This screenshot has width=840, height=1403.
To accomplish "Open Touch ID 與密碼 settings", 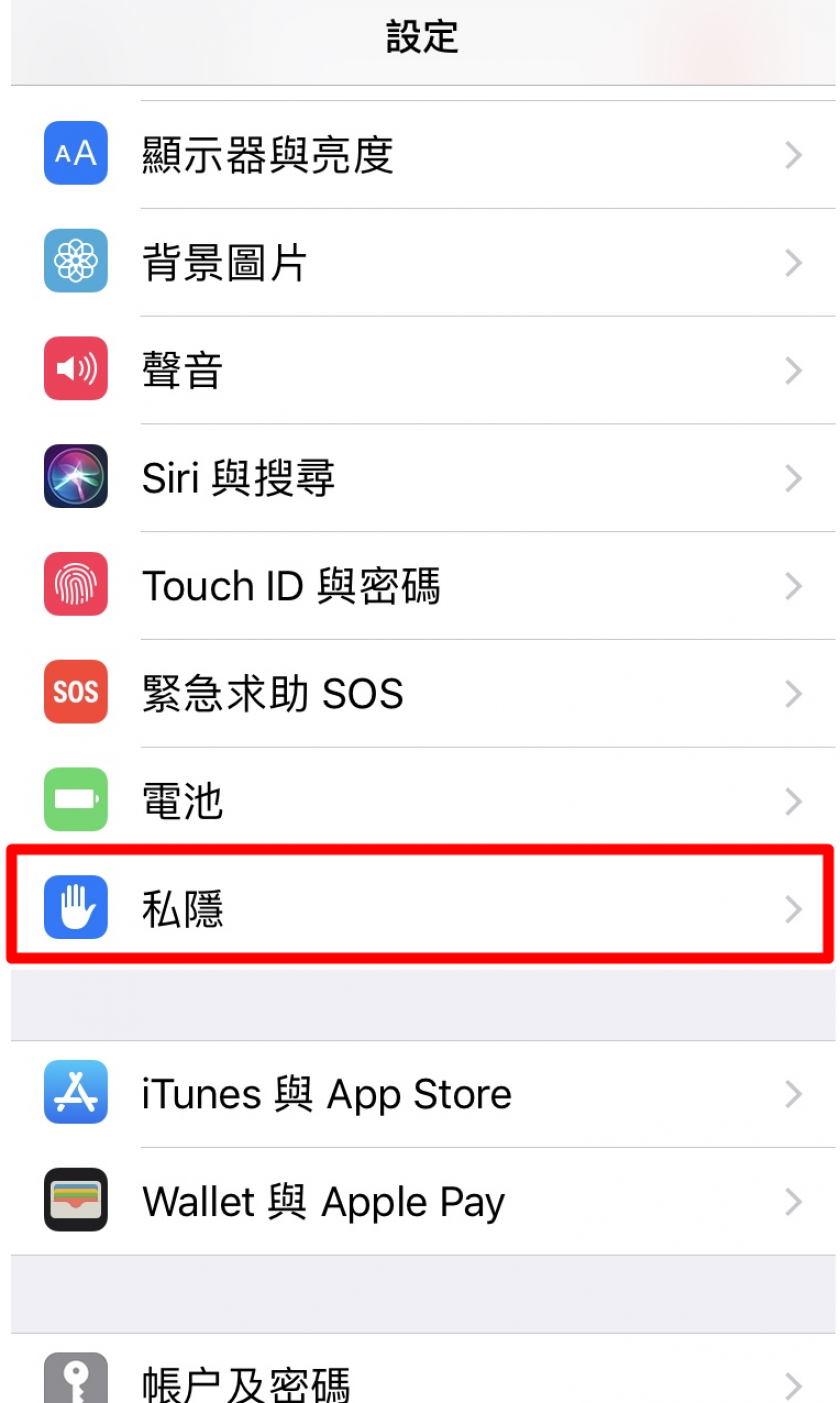I will pyautogui.click(x=420, y=586).
